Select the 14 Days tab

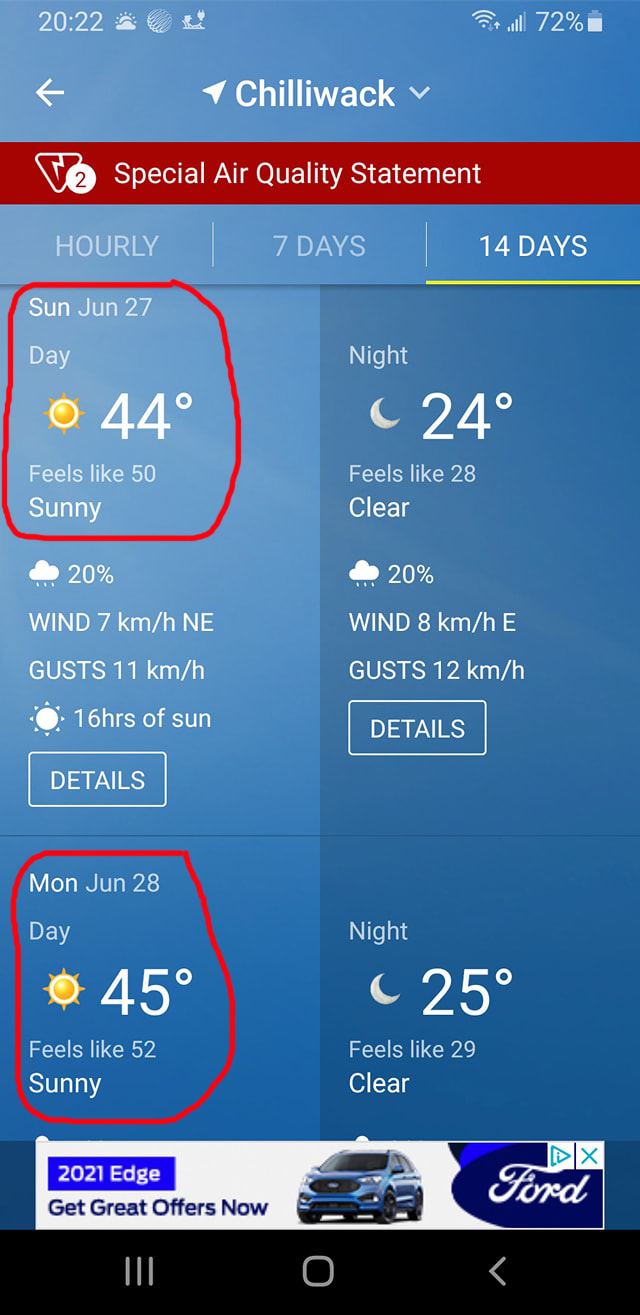click(x=532, y=246)
